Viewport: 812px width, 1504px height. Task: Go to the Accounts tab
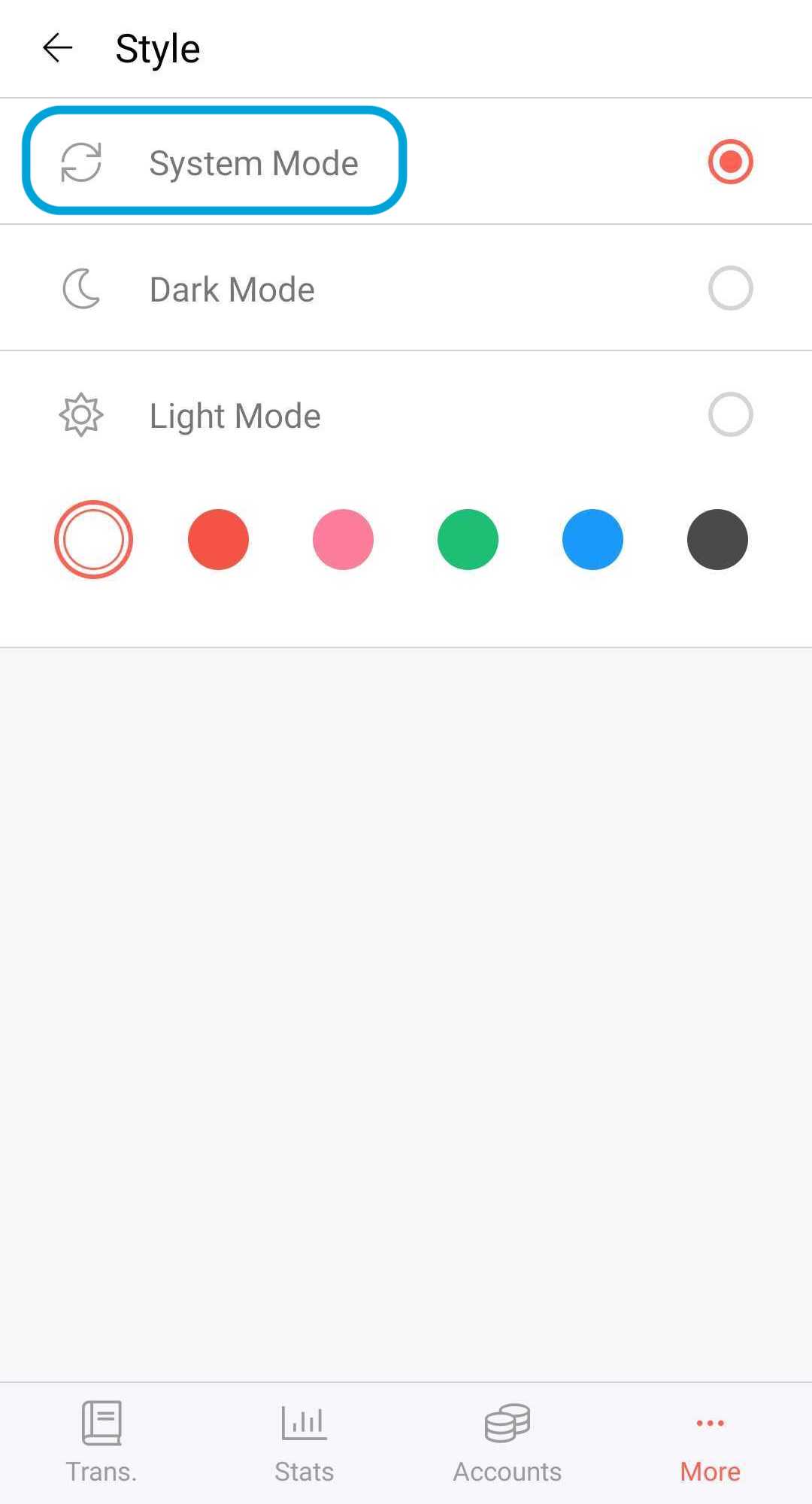(x=507, y=1442)
